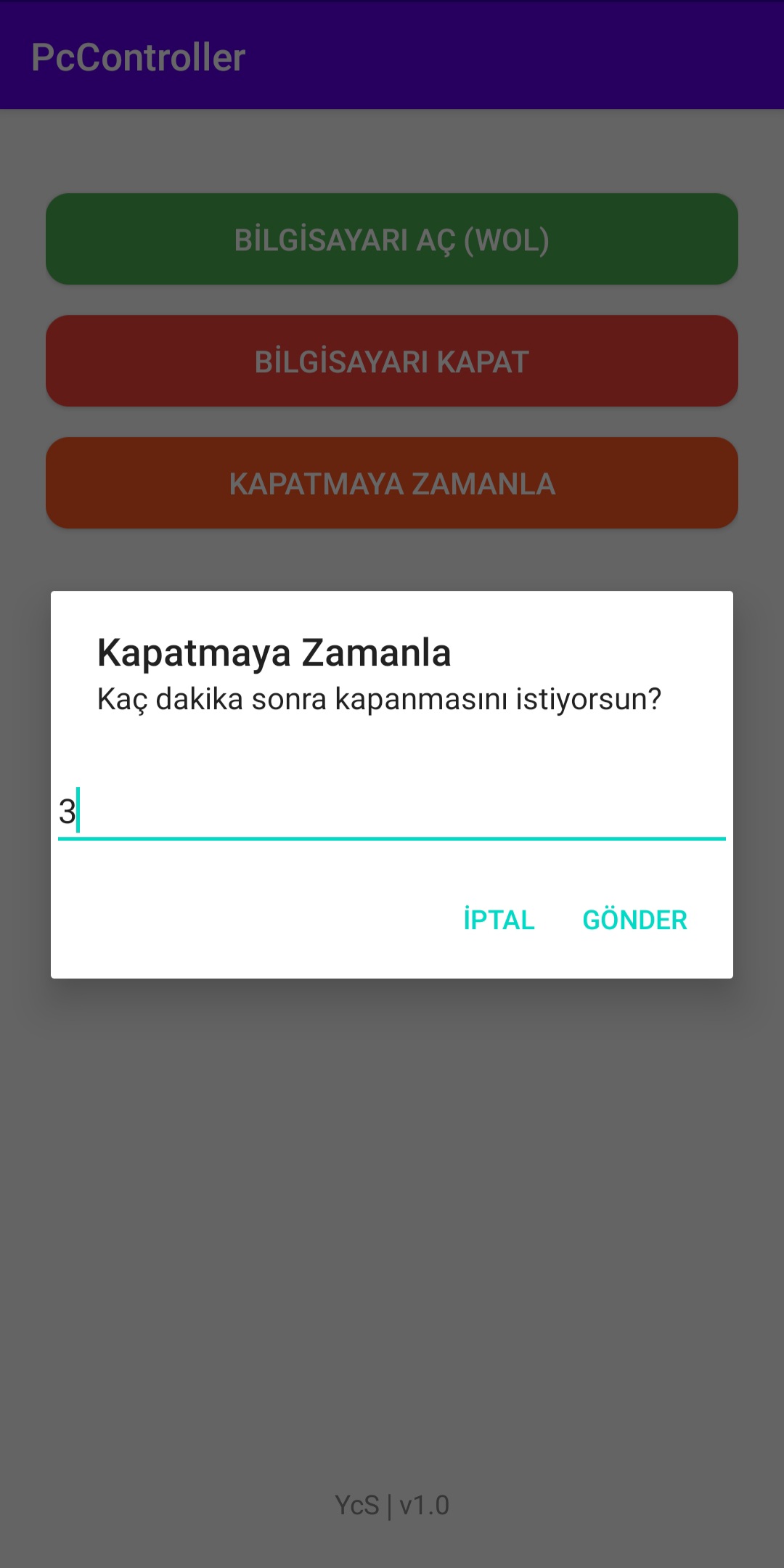Send the shutdown timer with GÖNDER
Viewport: 784px width, 1568px height.
(634, 920)
